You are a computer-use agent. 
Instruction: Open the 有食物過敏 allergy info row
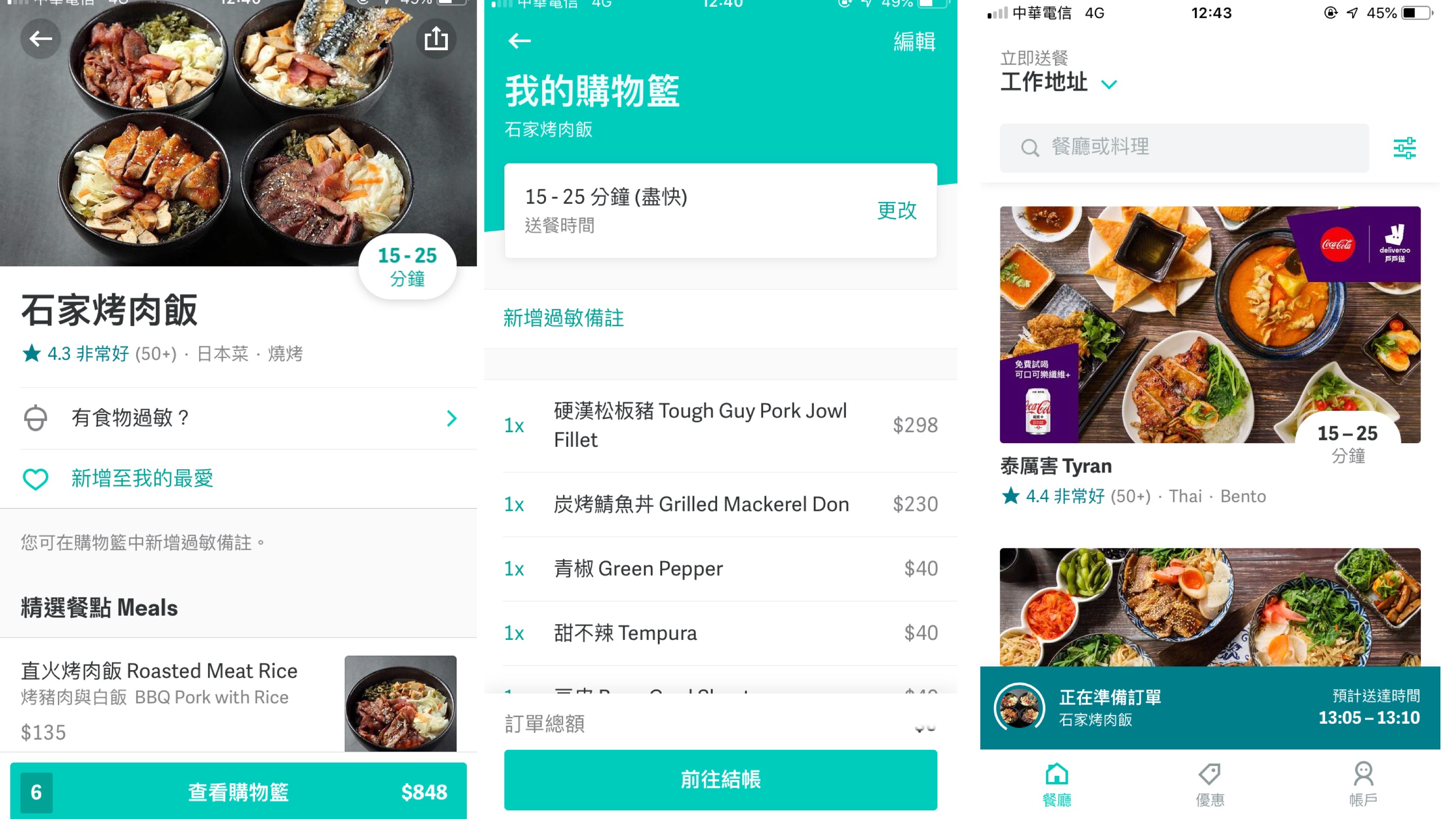coord(238,418)
